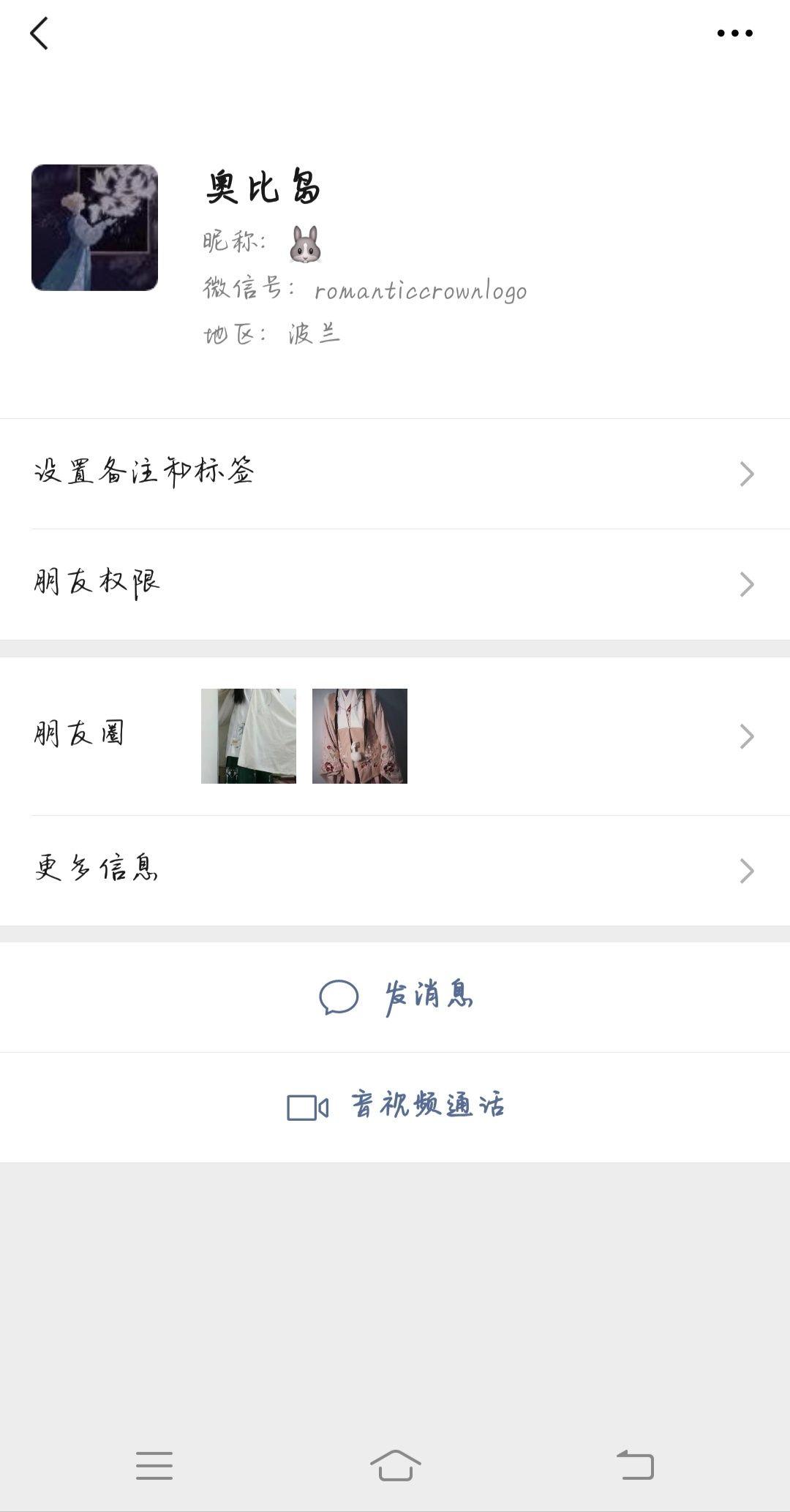
Task: Open 设置备注和标签 settings
Action: point(395,473)
